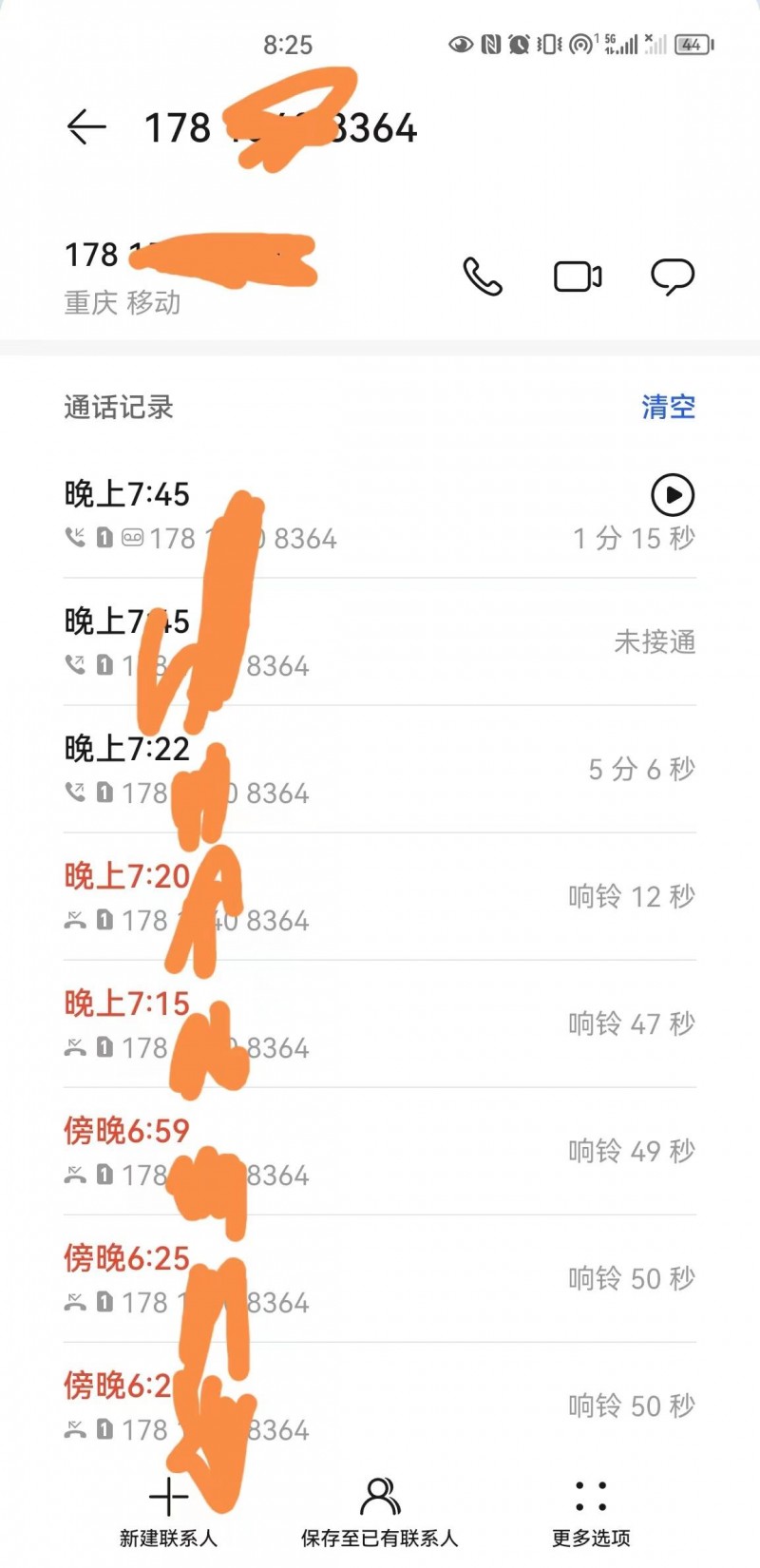Tap the 新建联系人 label
760x1568 pixels.
[167, 1538]
